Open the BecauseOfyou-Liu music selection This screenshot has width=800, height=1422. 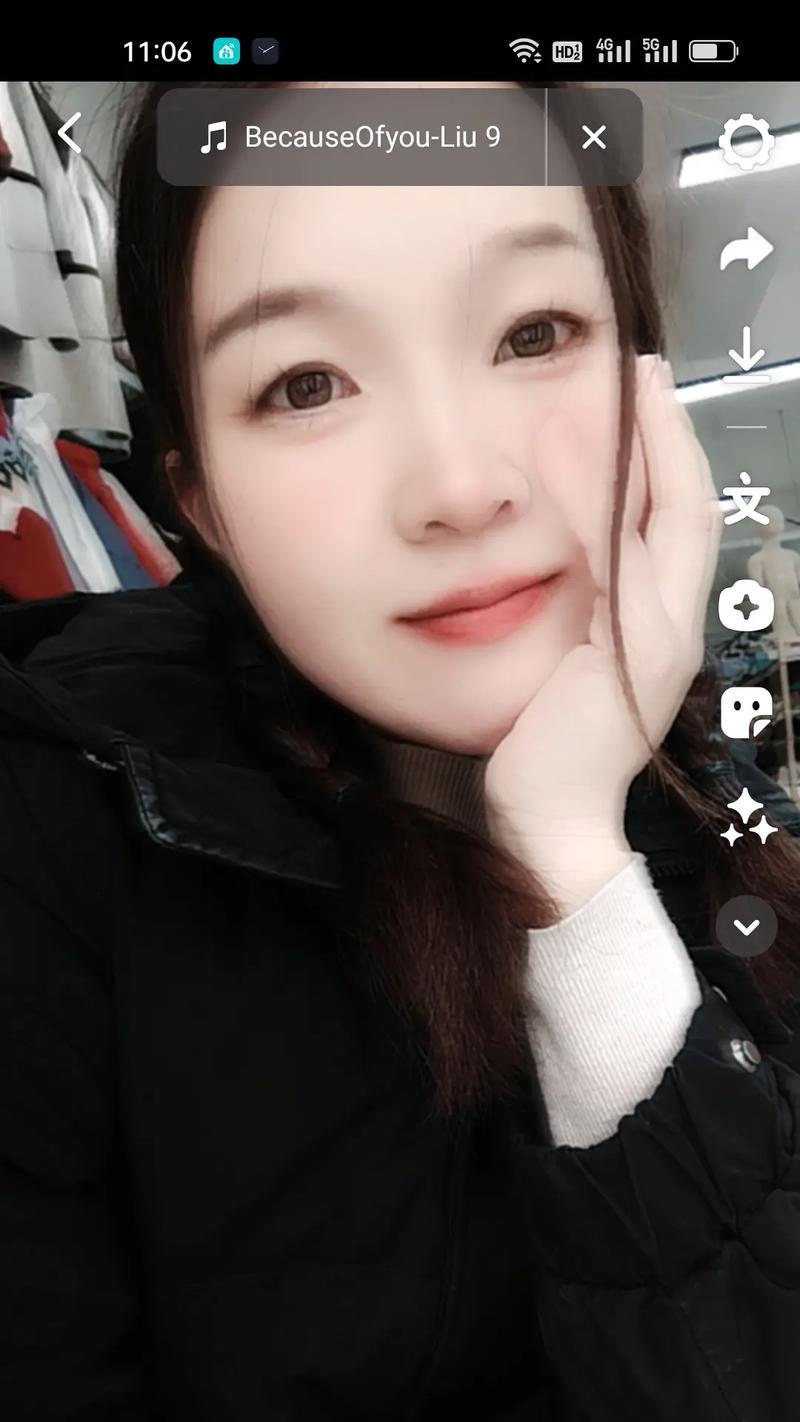[350, 137]
